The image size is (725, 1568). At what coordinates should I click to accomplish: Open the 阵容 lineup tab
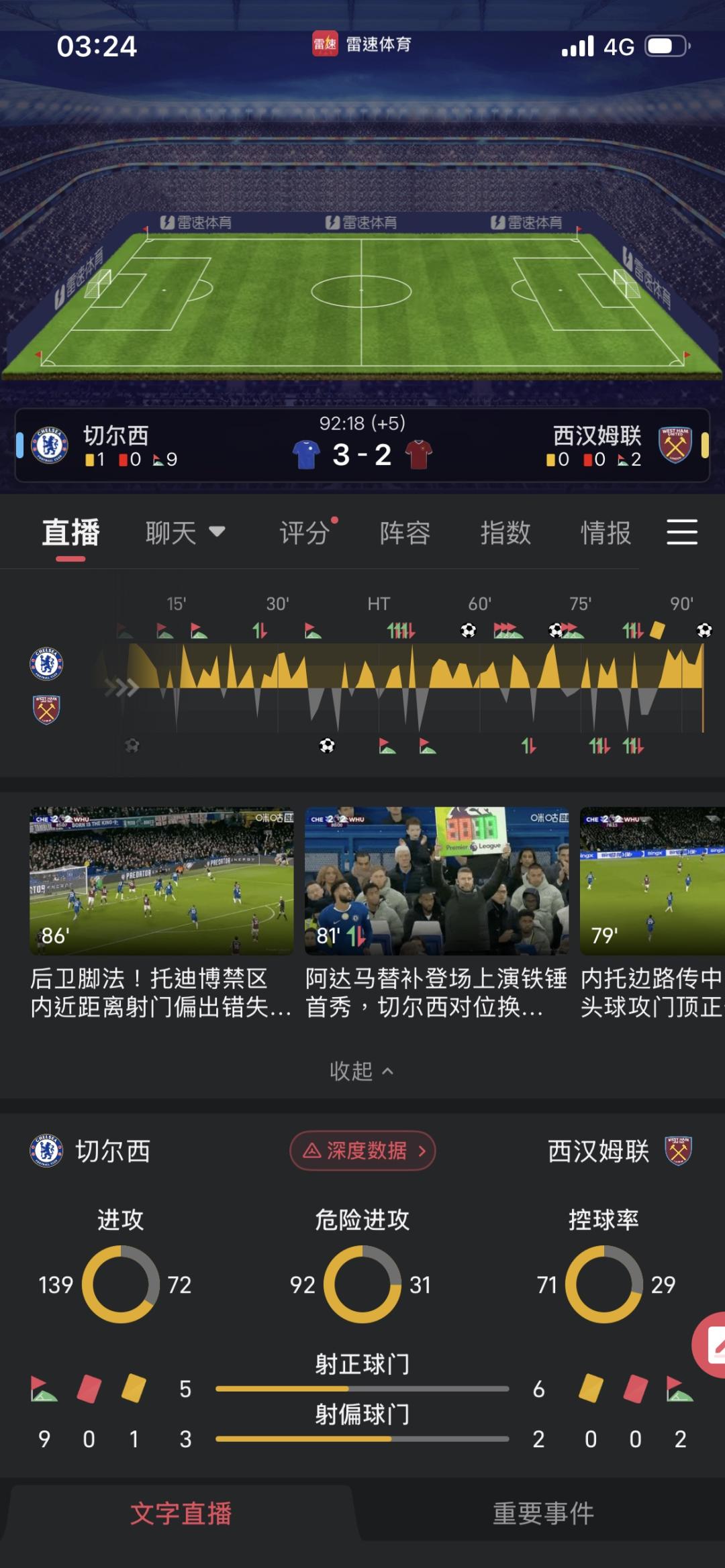[x=405, y=533]
